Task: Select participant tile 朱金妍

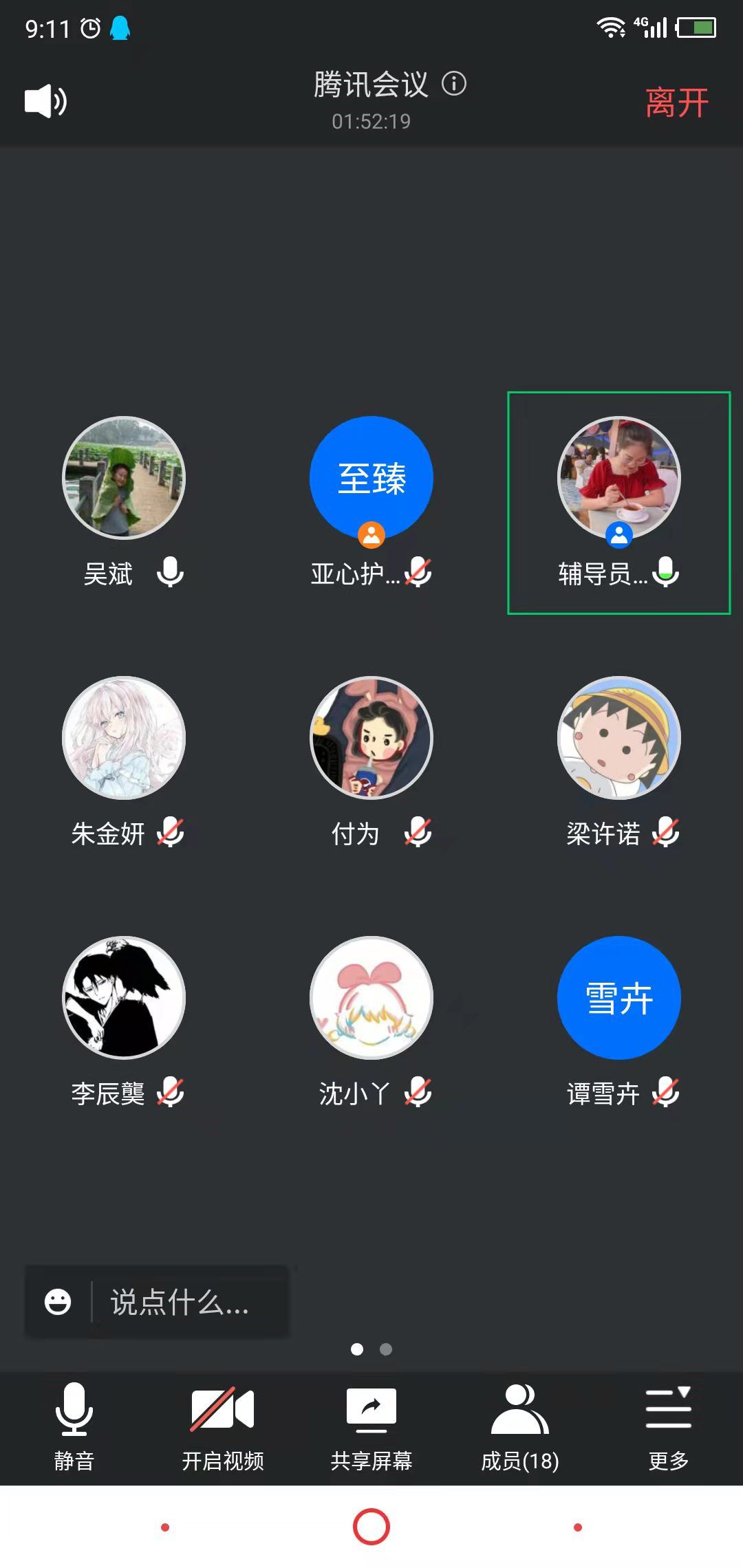Action: click(124, 738)
